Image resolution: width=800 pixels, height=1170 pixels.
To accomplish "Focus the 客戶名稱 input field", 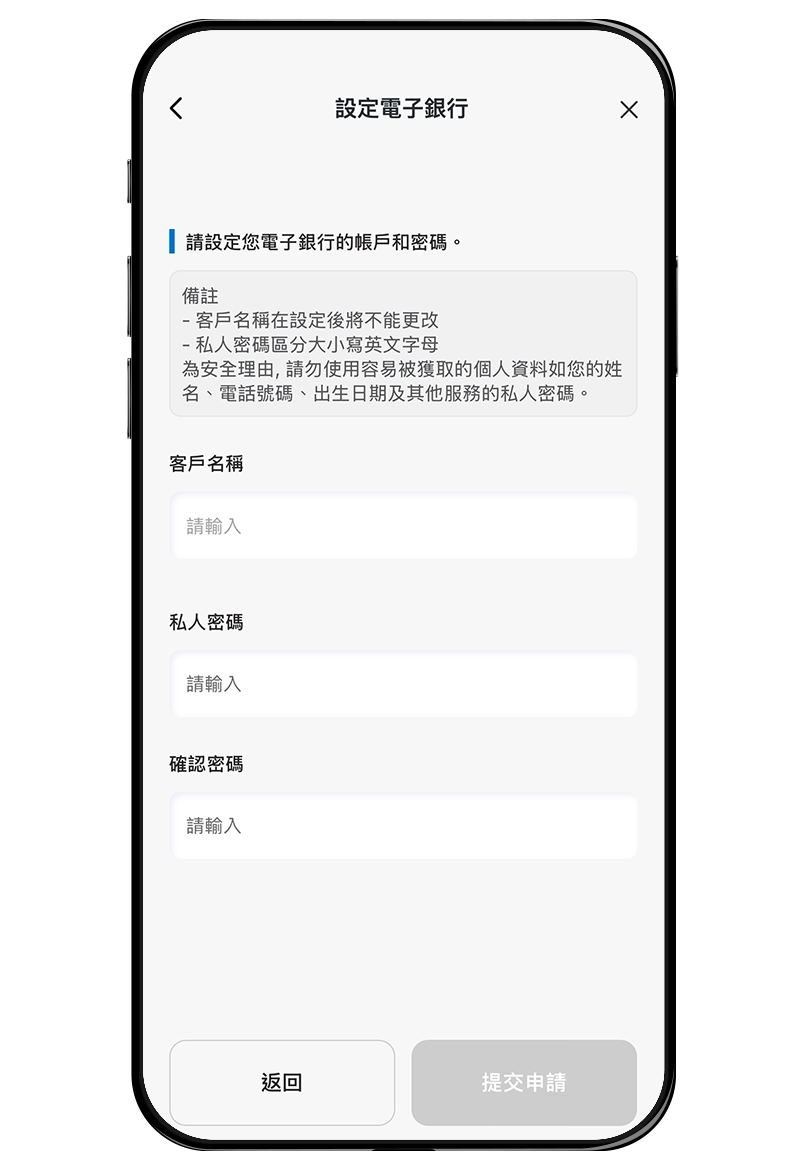I will pyautogui.click(x=403, y=526).
